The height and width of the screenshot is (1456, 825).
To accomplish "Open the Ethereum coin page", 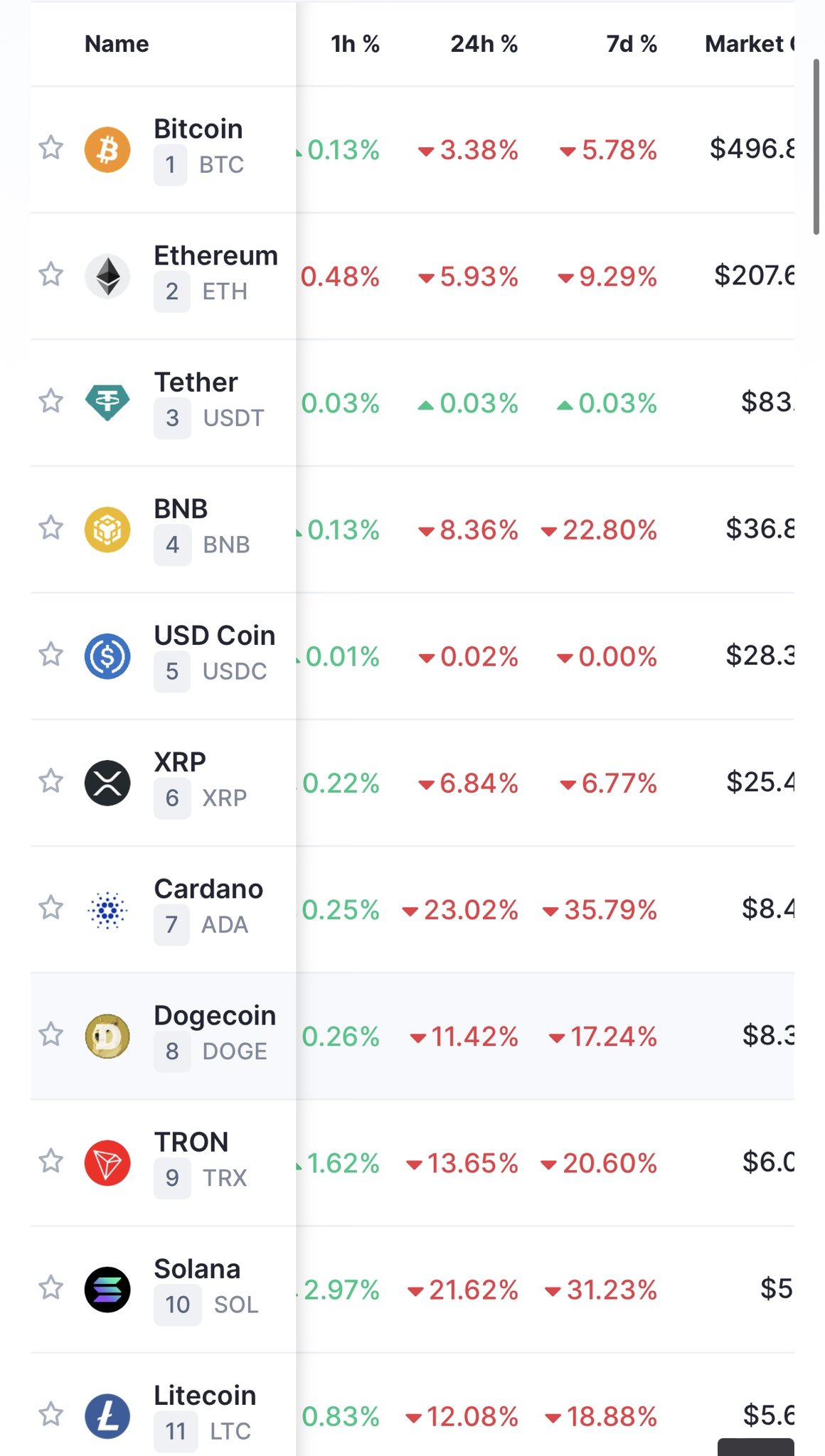I will (412, 276).
